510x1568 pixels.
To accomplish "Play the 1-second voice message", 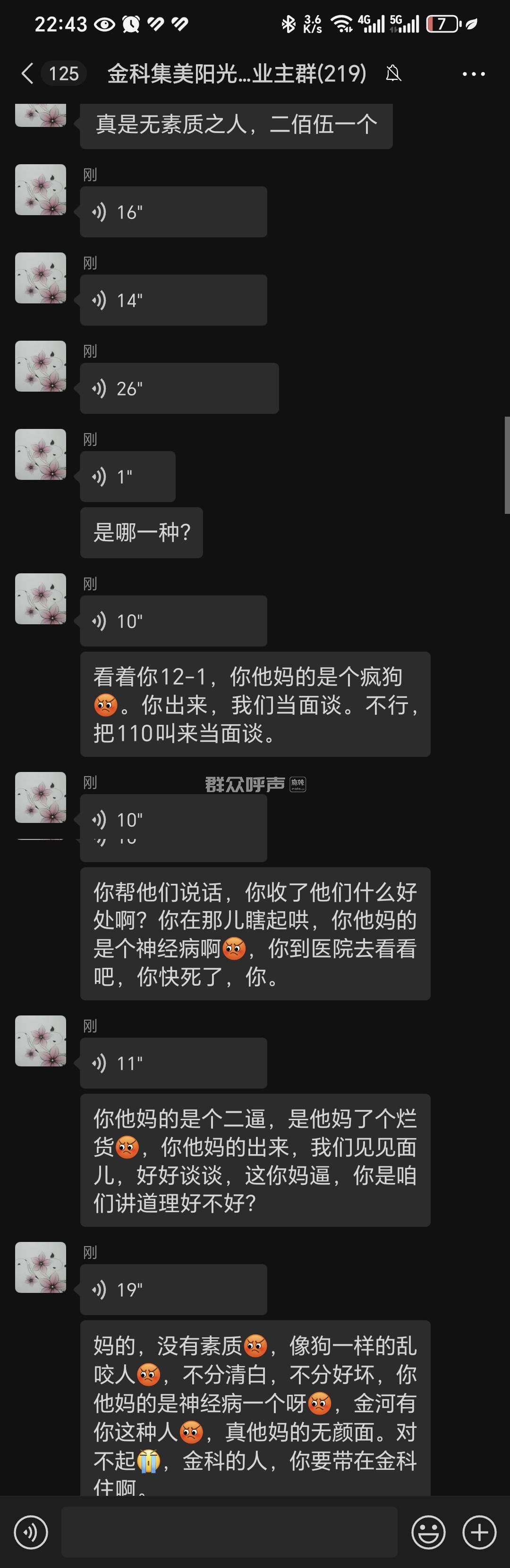I will (x=127, y=477).
